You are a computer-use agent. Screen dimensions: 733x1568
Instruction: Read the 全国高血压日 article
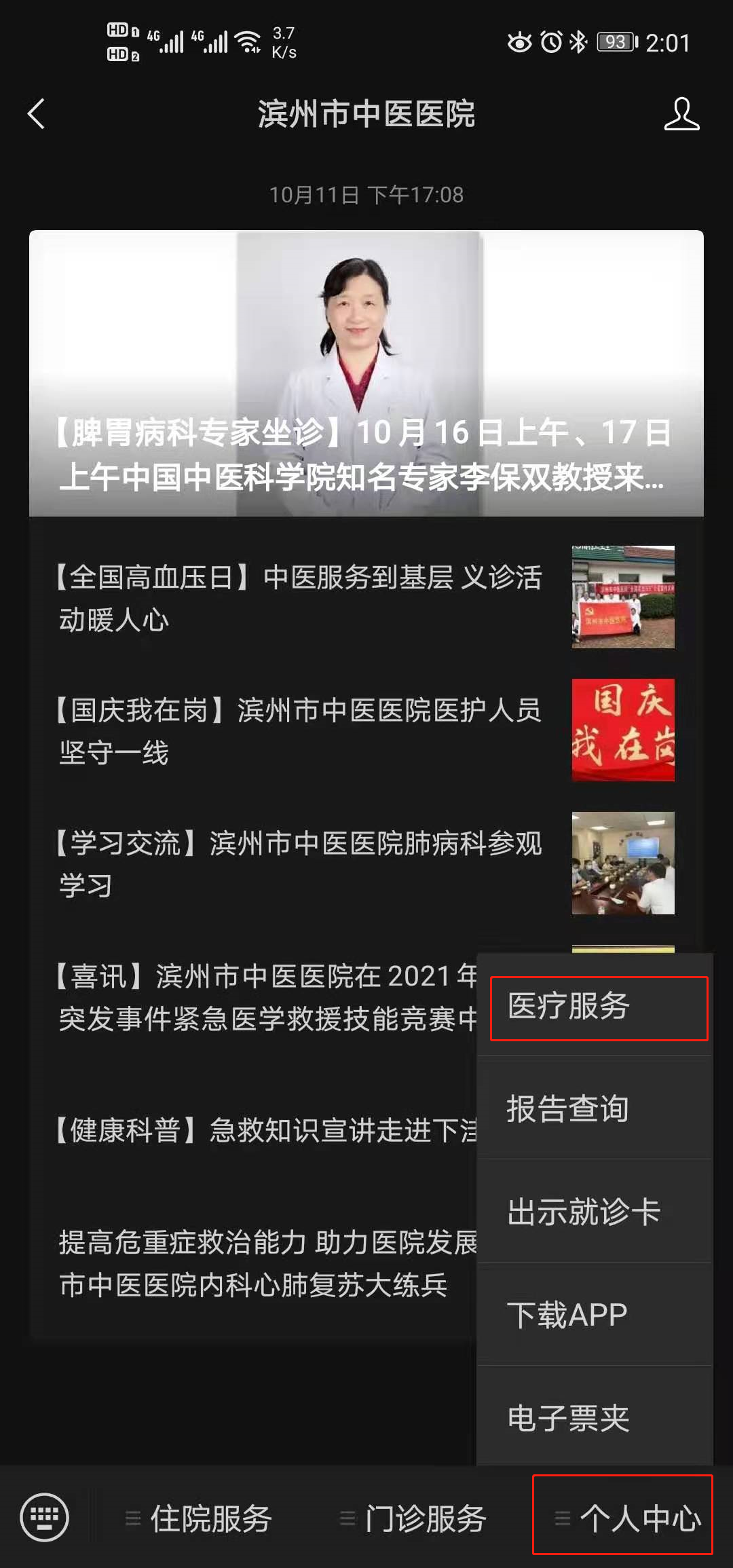coord(299,597)
